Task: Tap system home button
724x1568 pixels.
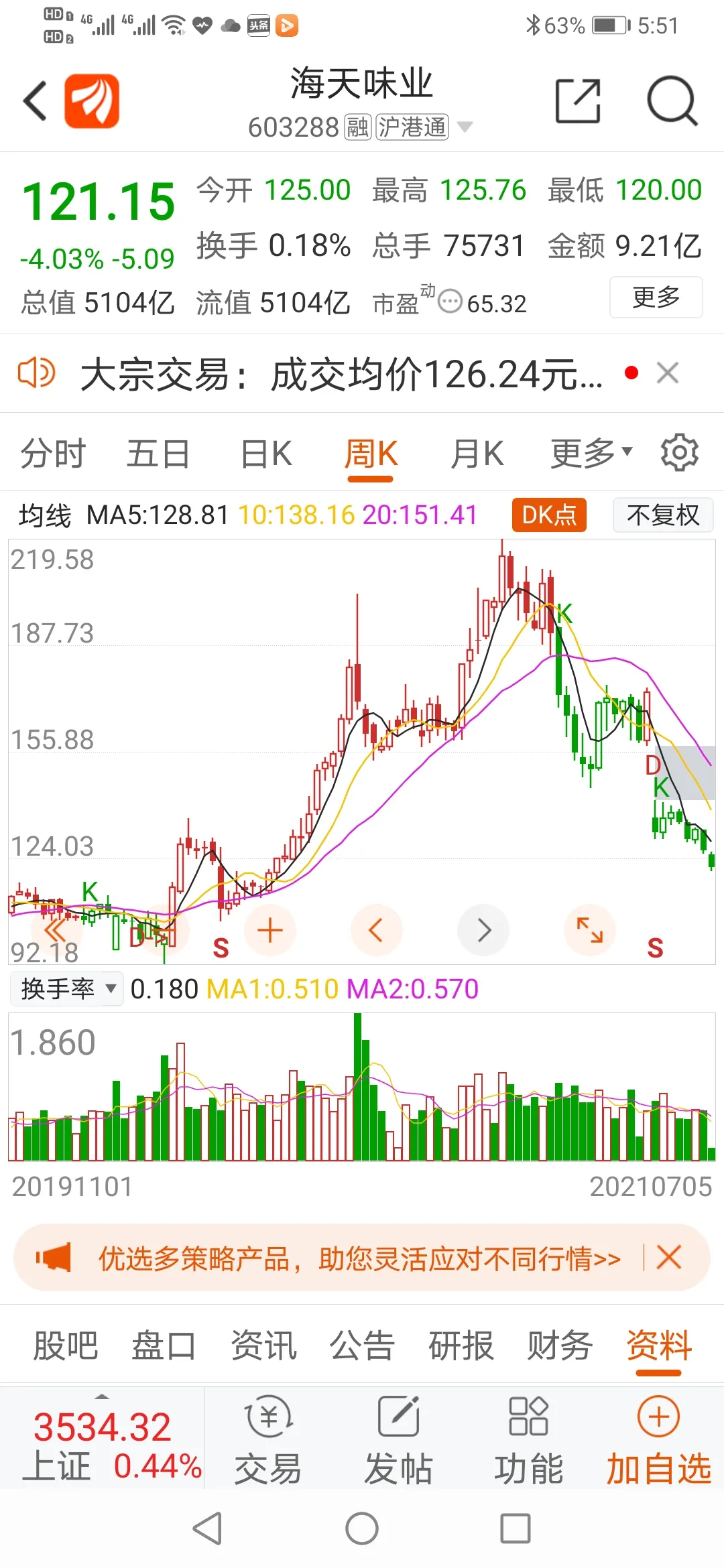Action: tap(362, 1529)
